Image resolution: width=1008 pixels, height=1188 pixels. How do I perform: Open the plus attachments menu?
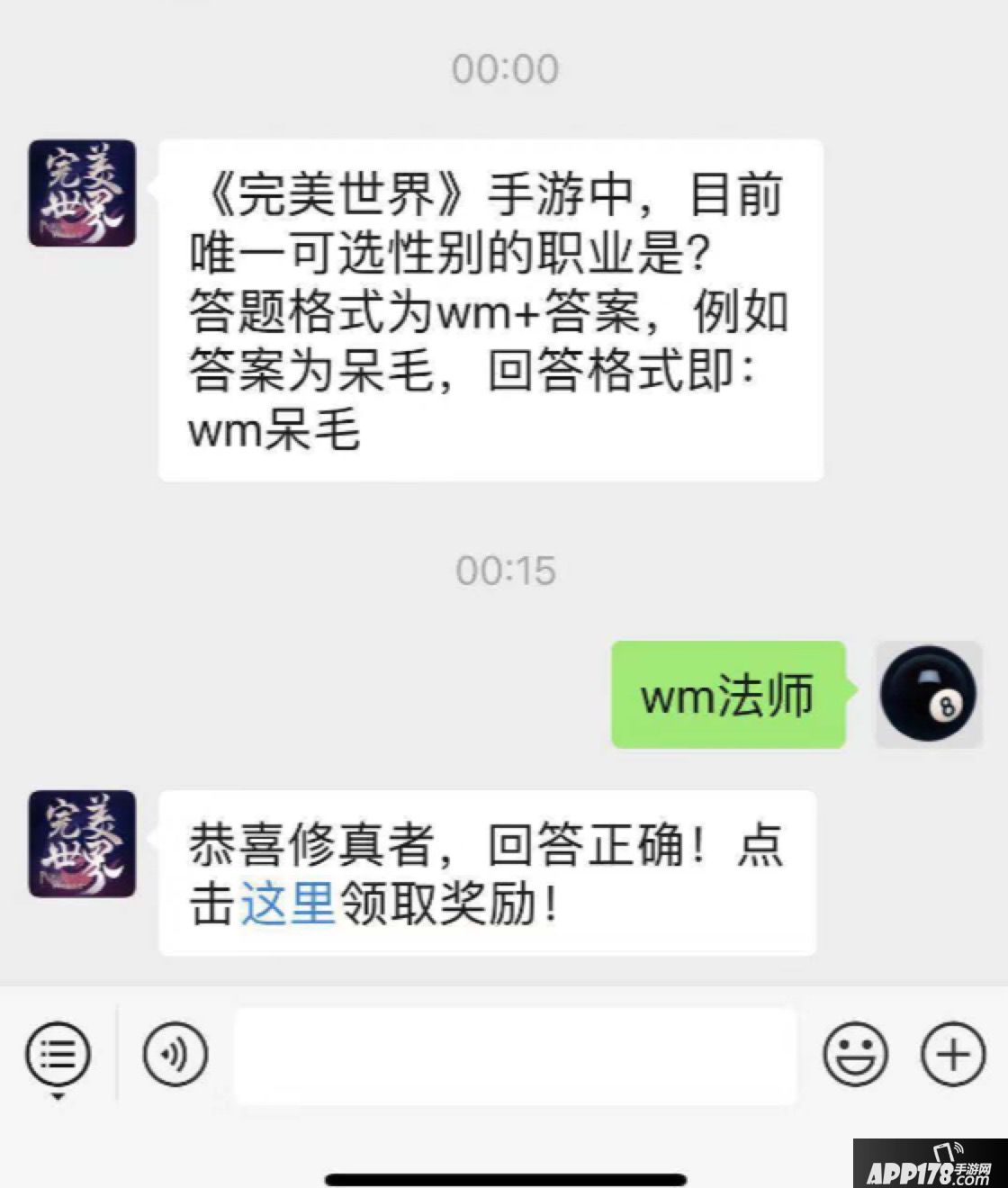pos(953,1054)
